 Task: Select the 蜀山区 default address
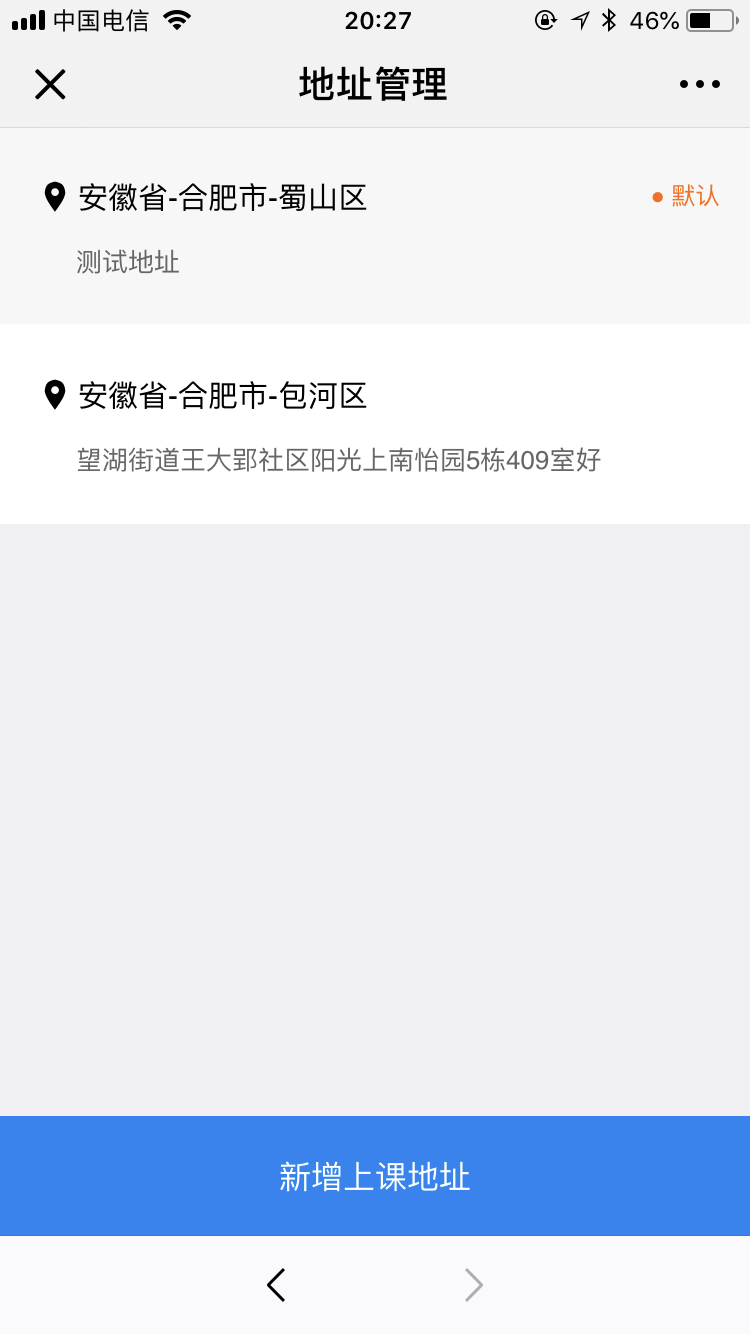pos(375,226)
